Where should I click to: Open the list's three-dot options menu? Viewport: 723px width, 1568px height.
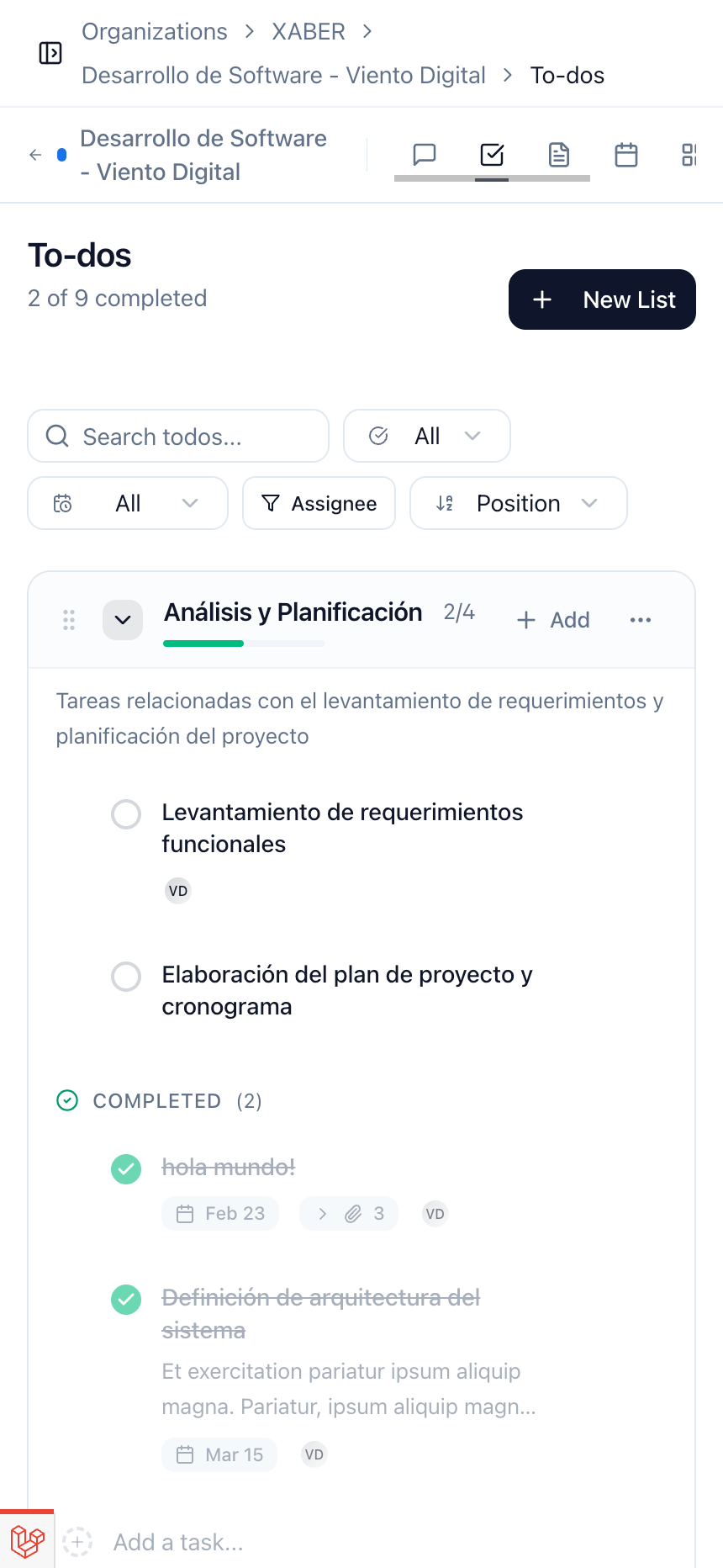pos(641,620)
